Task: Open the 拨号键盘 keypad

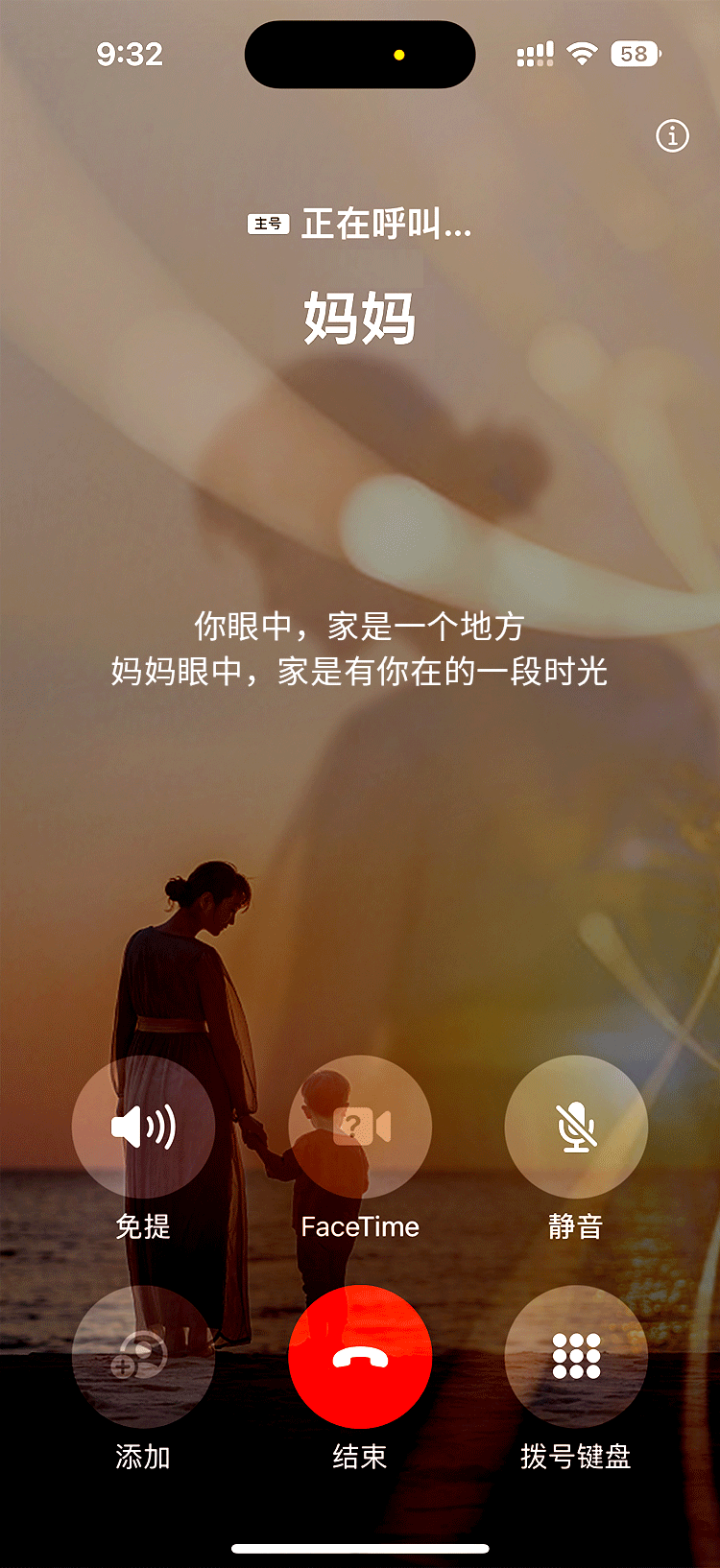Action: (x=576, y=1357)
